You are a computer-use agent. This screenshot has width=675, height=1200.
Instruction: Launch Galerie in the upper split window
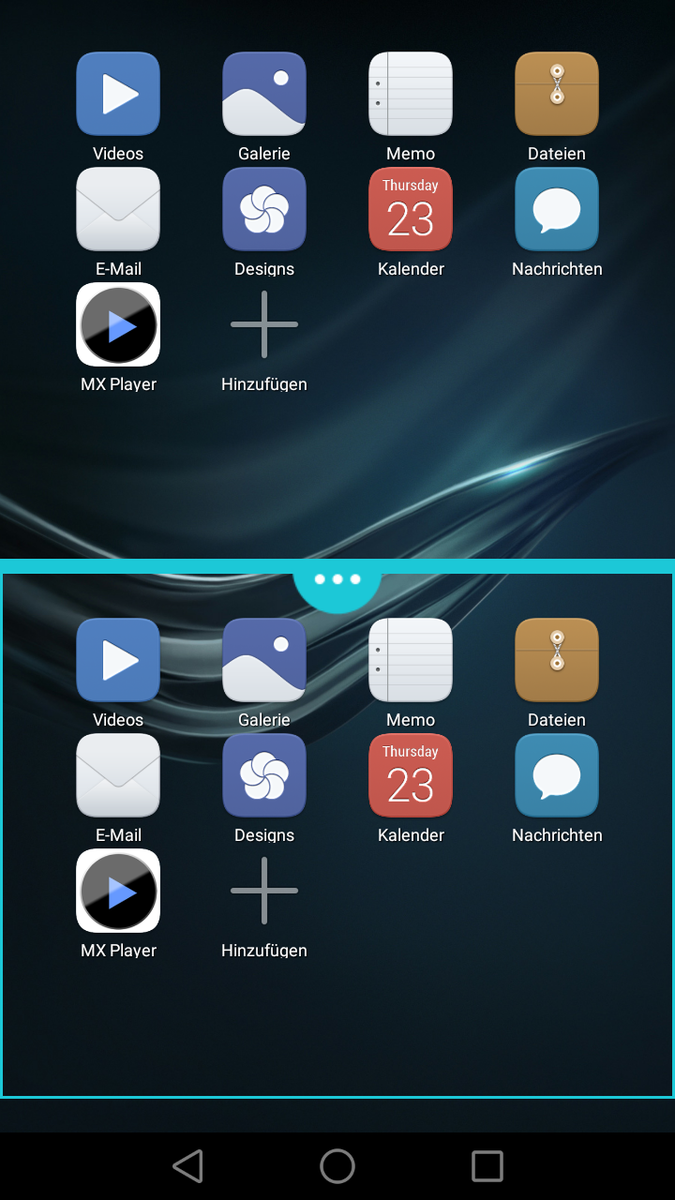pyautogui.click(x=264, y=94)
